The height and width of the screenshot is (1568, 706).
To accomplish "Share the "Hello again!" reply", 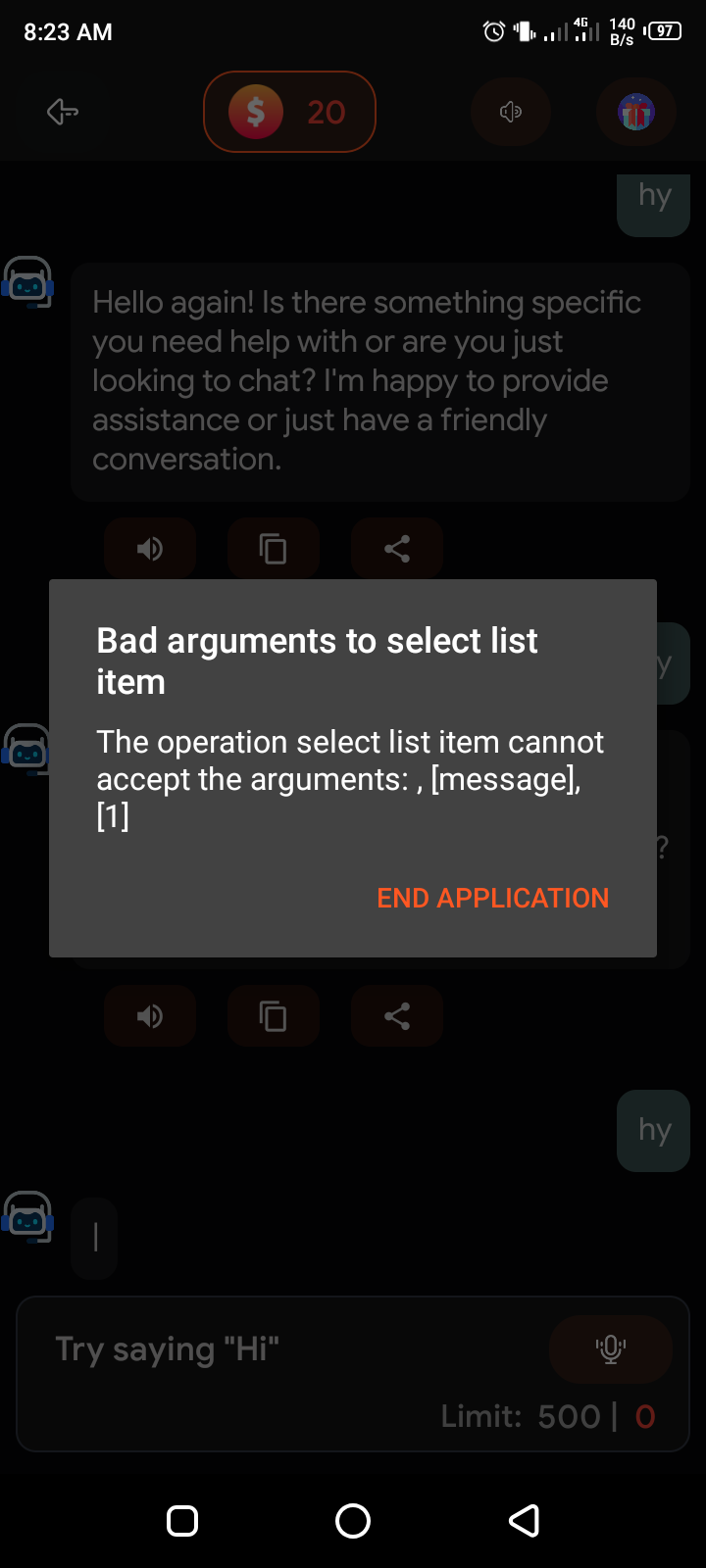I will pyautogui.click(x=397, y=549).
